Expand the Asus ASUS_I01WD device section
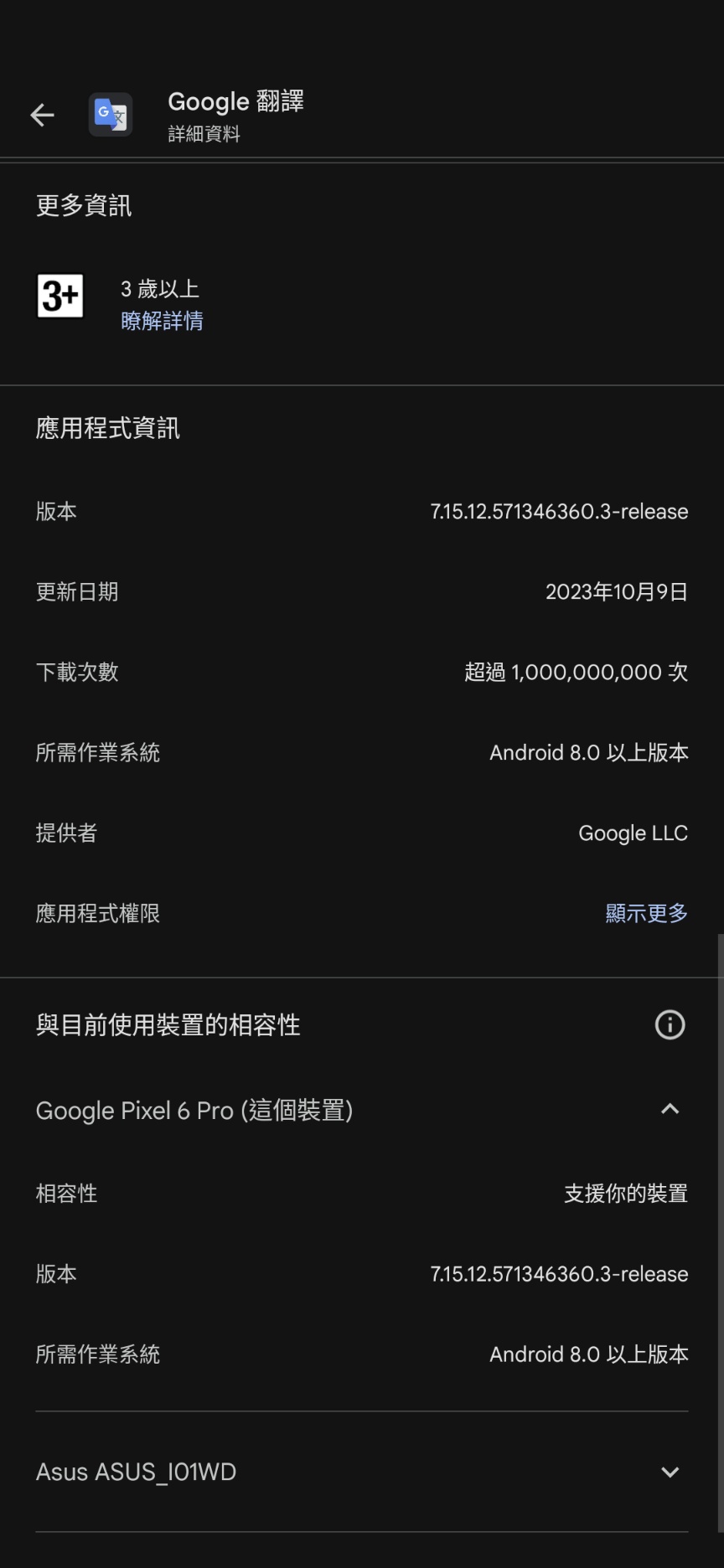The width and height of the screenshot is (724, 1568). click(670, 1472)
